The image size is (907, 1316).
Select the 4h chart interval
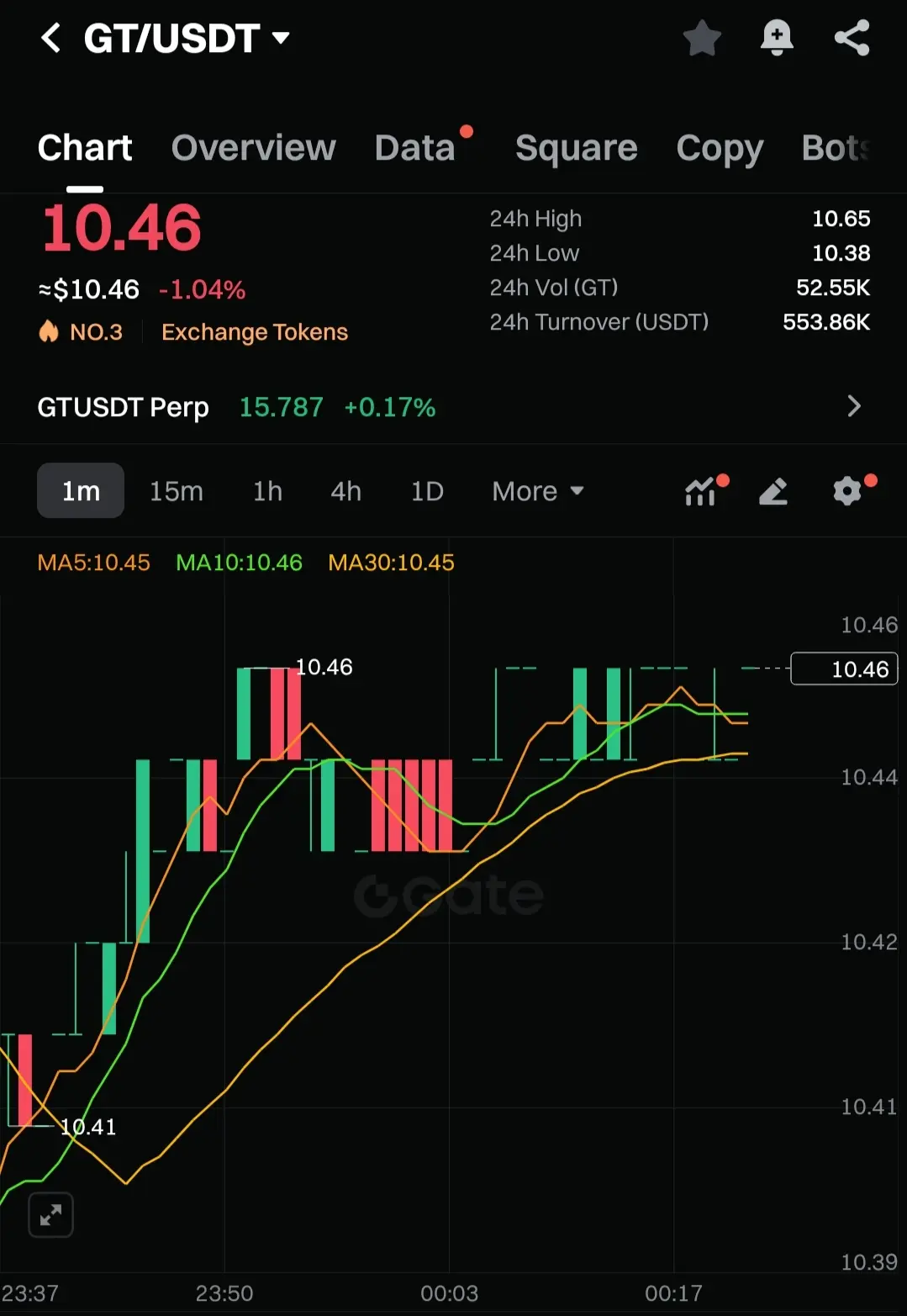click(345, 491)
